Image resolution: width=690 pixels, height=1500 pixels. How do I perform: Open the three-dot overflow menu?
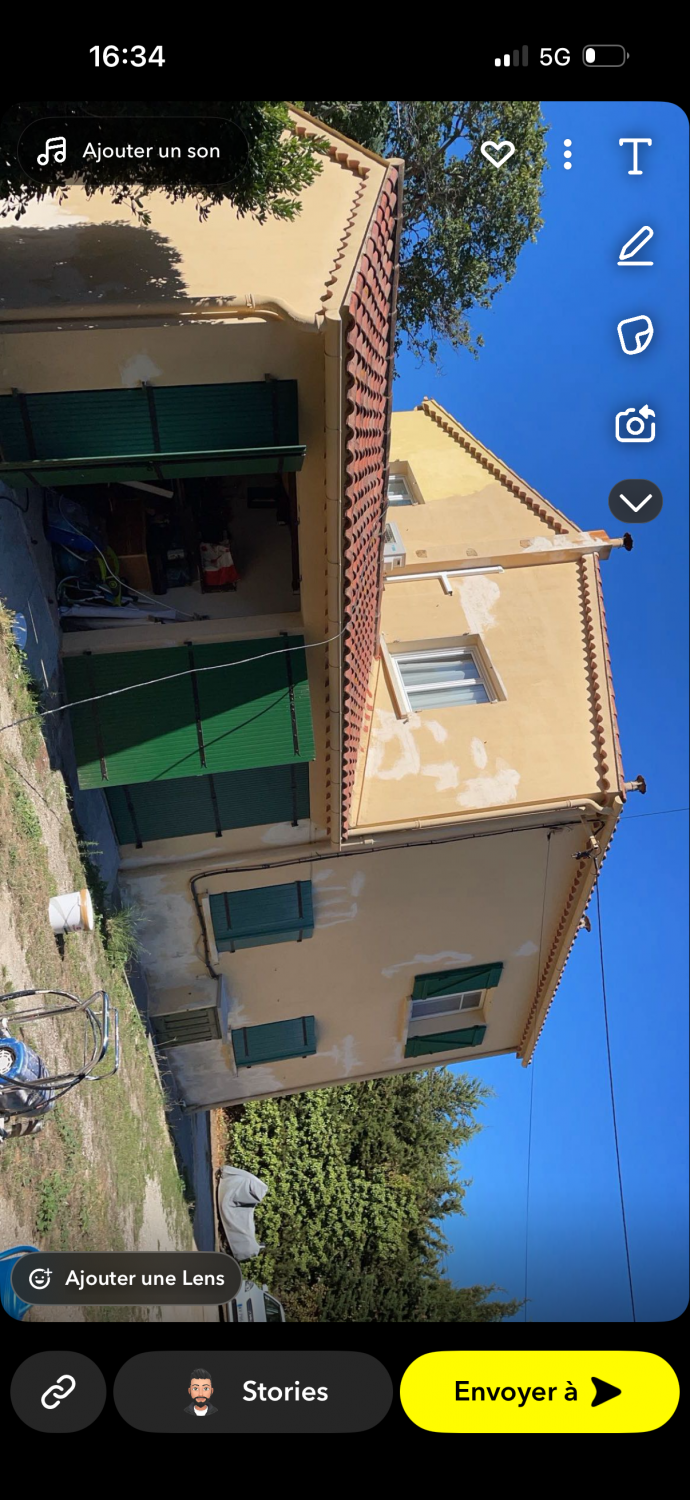point(567,154)
